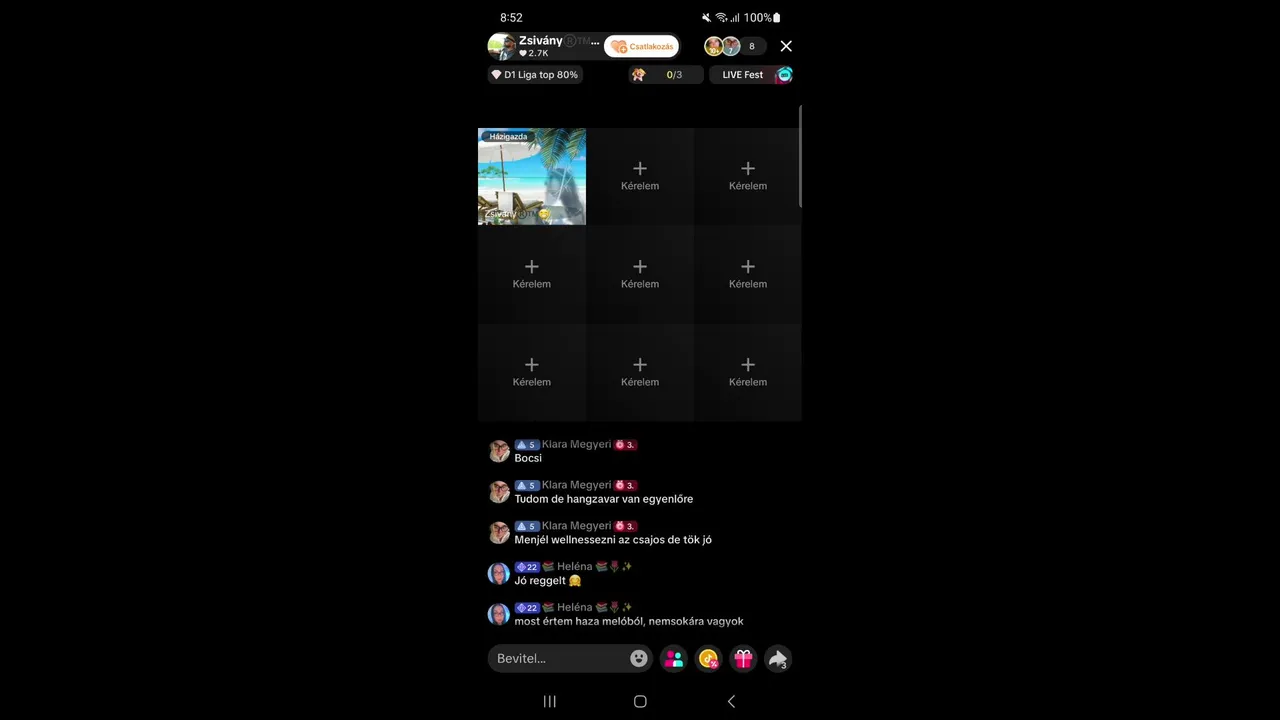Open the host's video tile labeled Házigazda

tap(532, 177)
